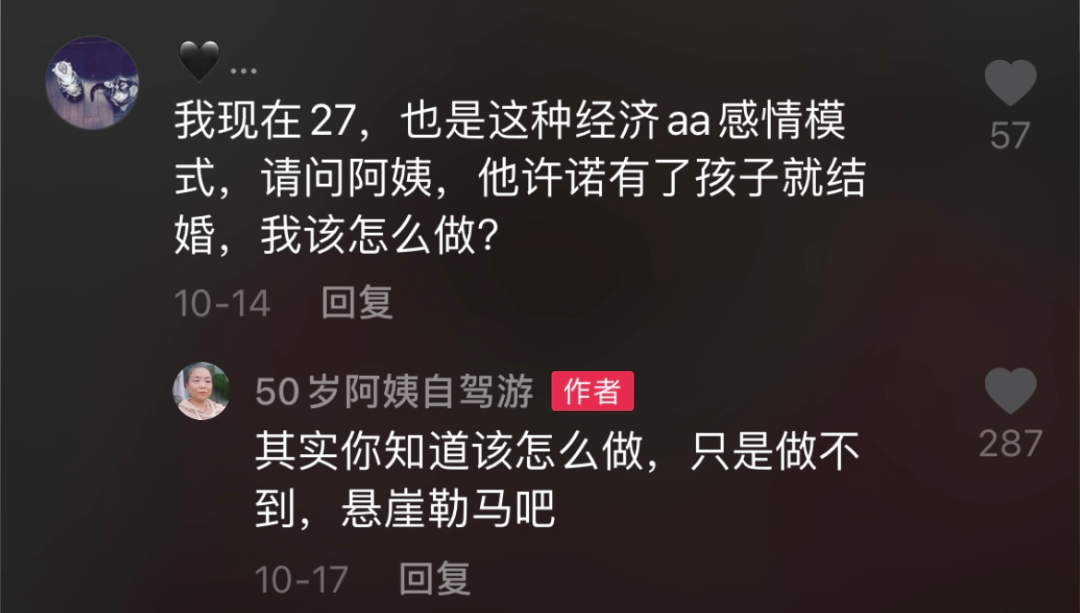This screenshot has height=613, width=1080.
Task: Open the profile picture of the 27-year-old commenter
Action: [92, 82]
